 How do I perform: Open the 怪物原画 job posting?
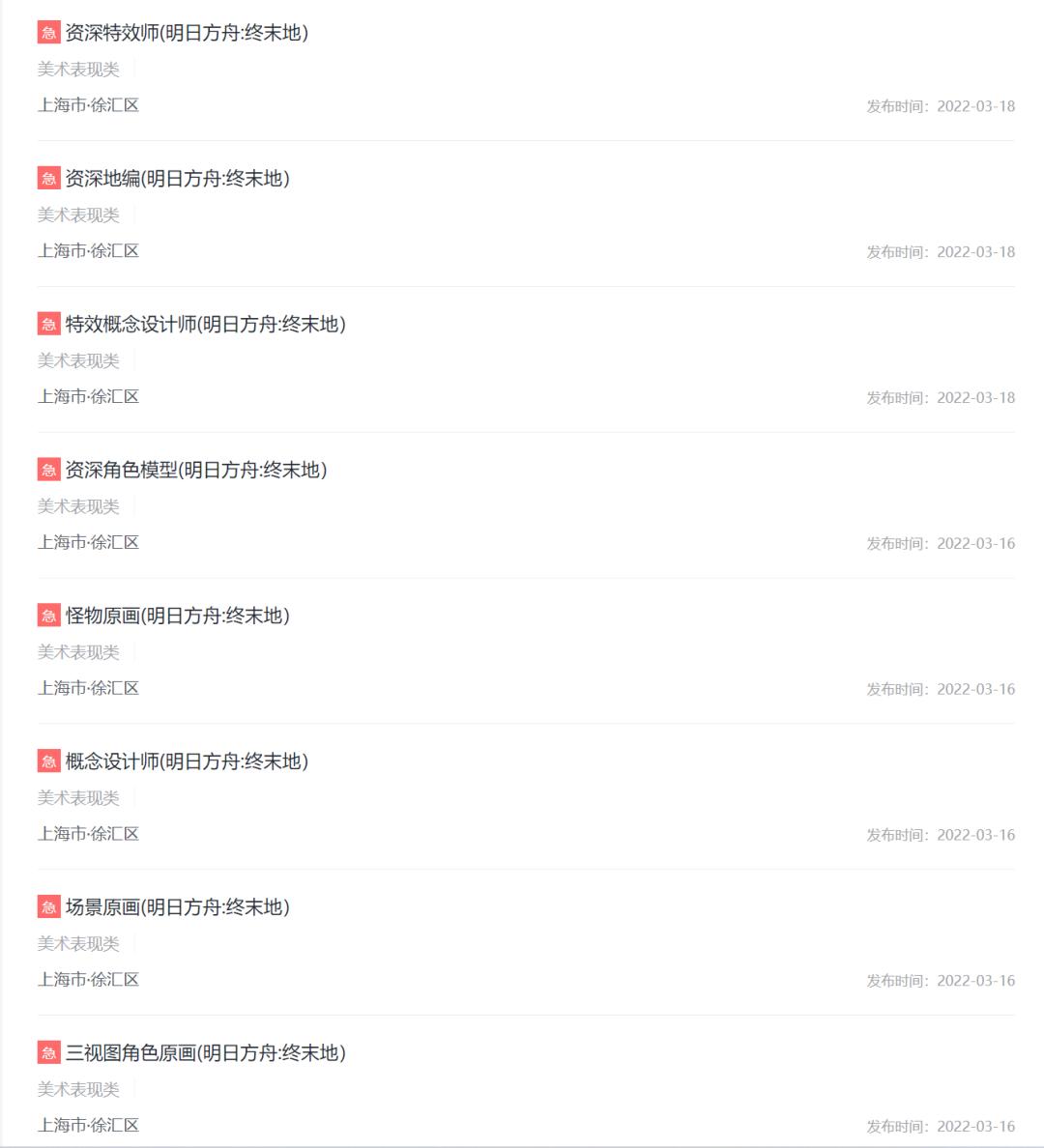coord(177,616)
